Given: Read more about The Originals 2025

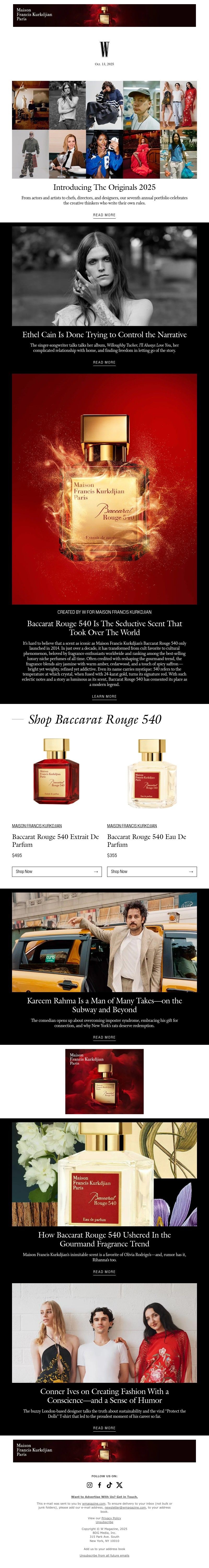Looking at the screenshot, I should click(x=104, y=215).
